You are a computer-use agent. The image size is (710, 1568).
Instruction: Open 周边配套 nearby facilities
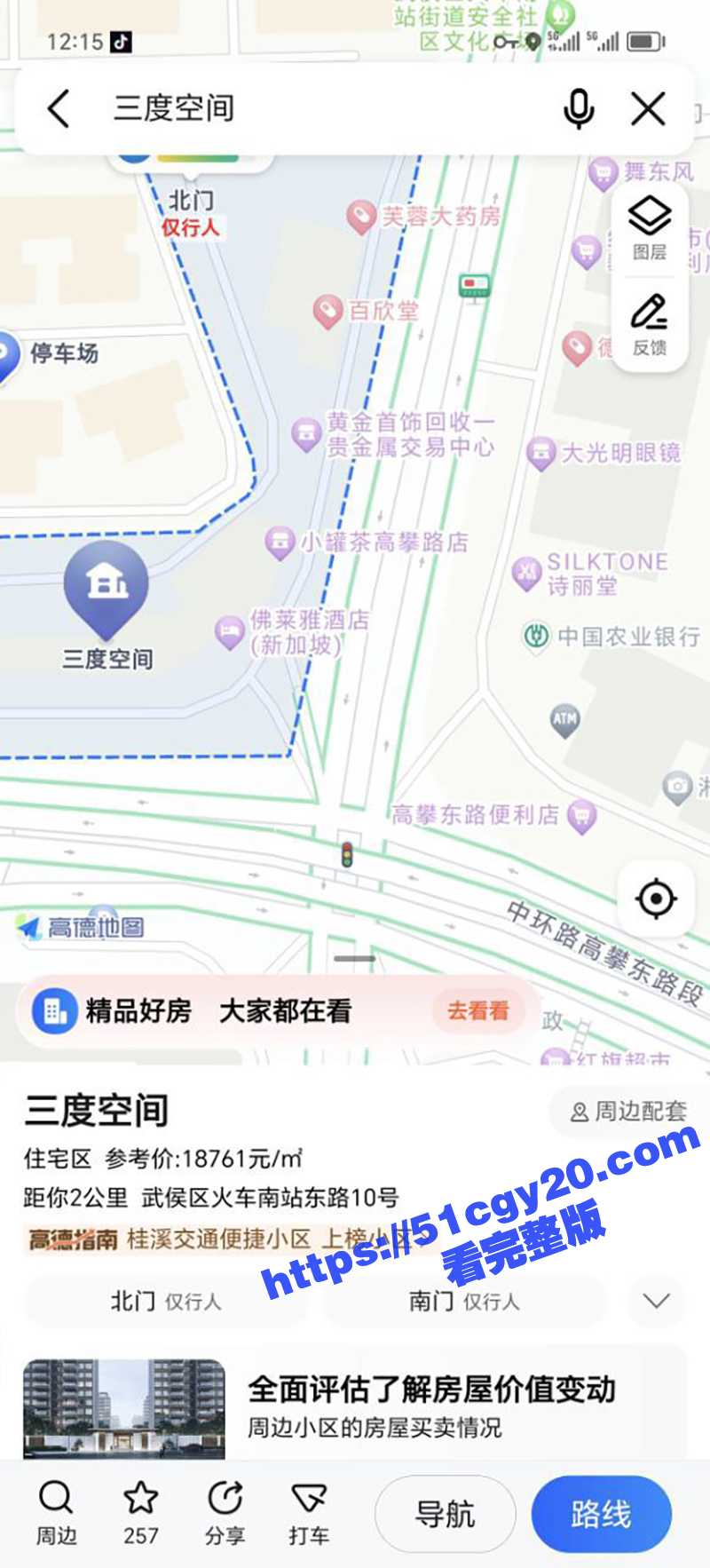[628, 1111]
